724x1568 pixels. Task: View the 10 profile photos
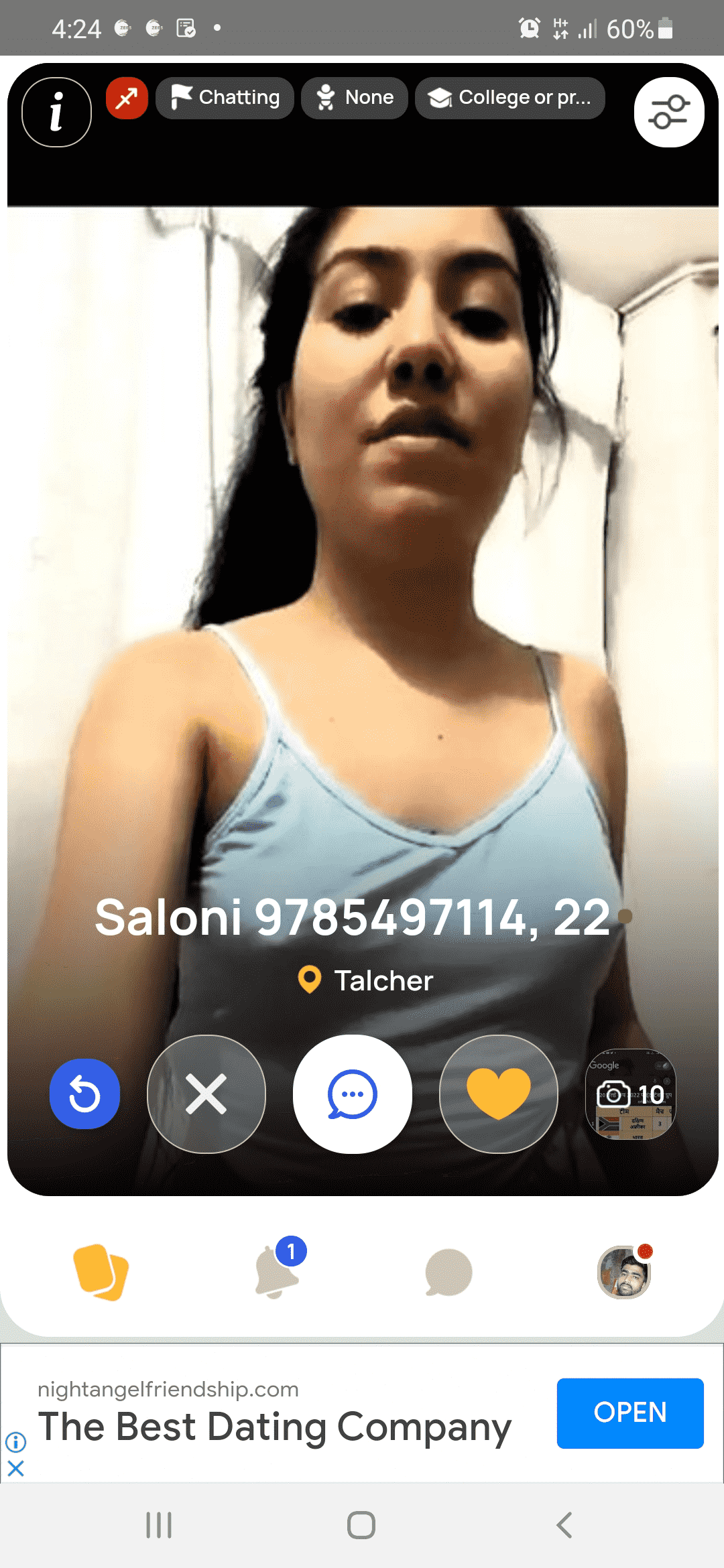[x=630, y=1094]
